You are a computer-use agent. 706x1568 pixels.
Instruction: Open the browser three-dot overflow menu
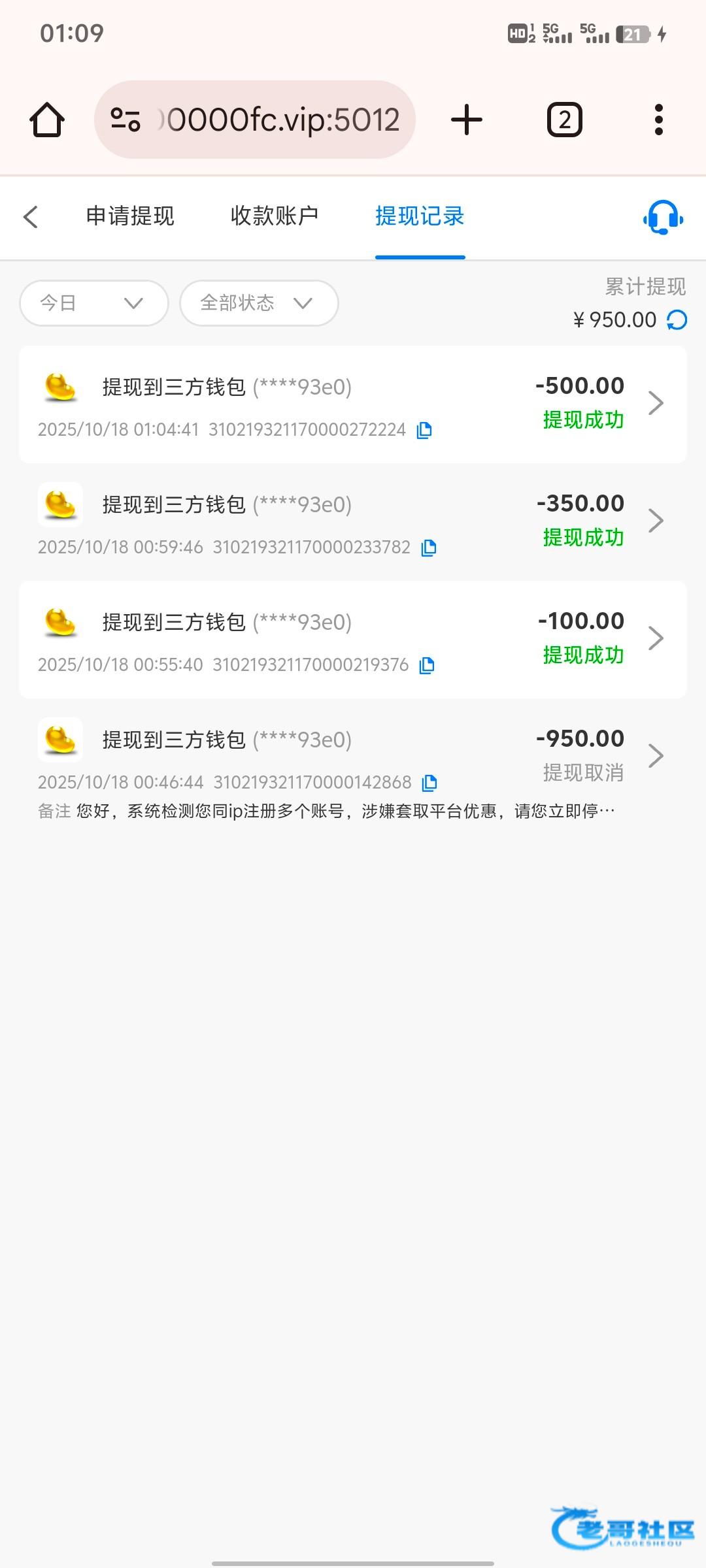[x=658, y=120]
